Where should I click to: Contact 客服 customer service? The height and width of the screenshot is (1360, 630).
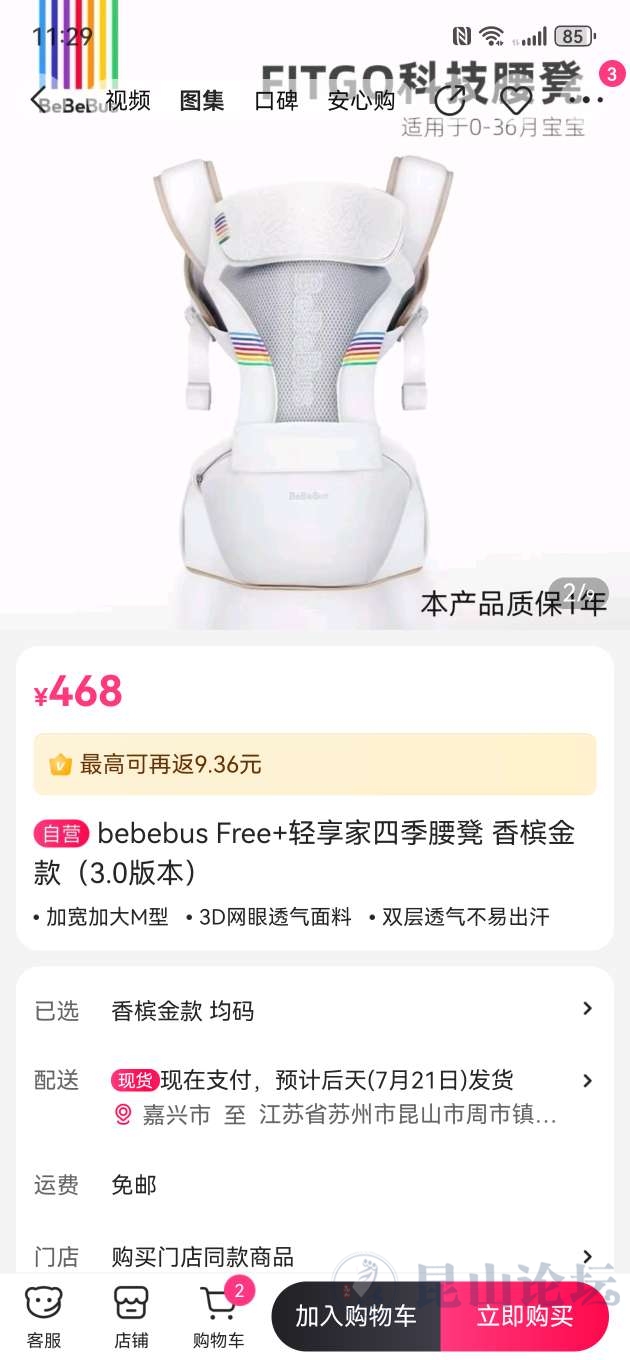[x=44, y=1316]
